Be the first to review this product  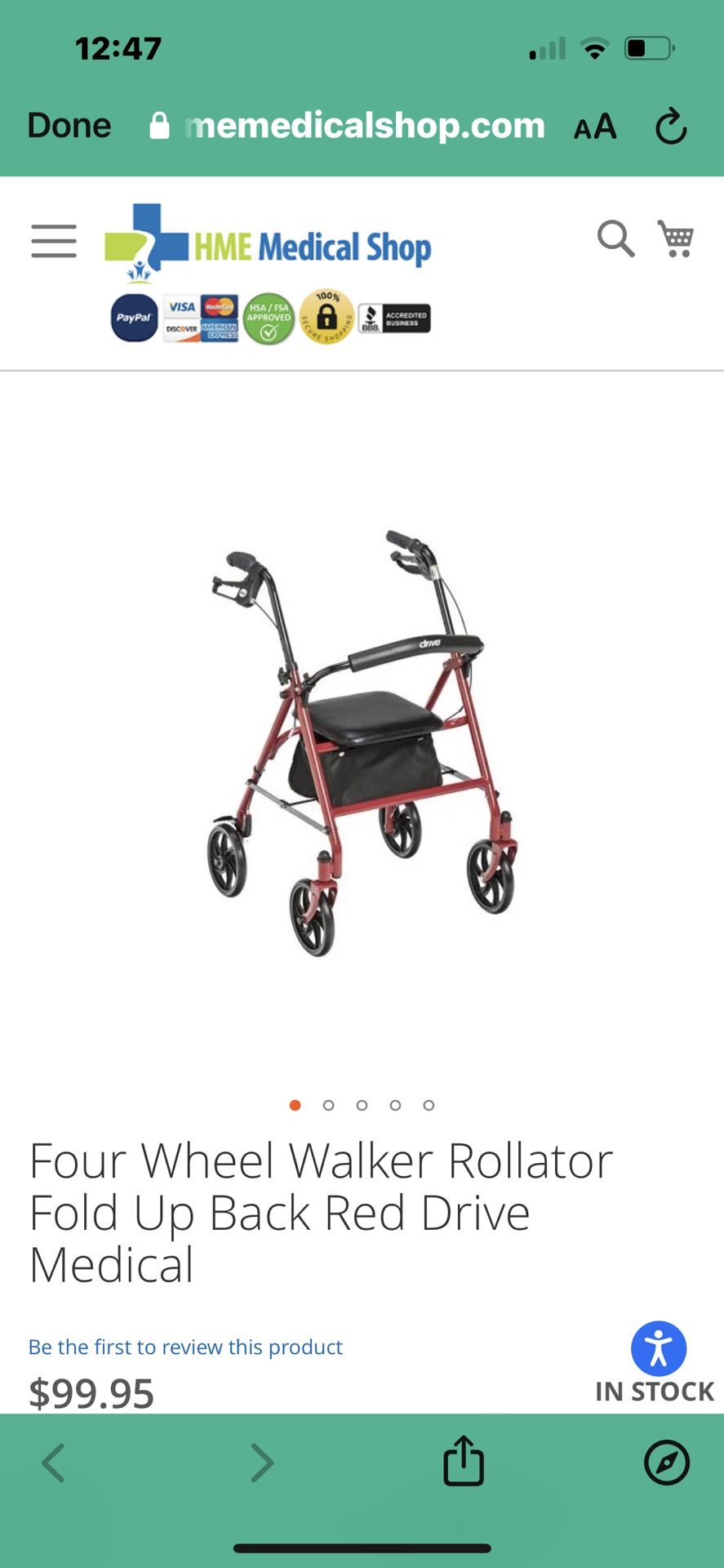pos(185,1347)
